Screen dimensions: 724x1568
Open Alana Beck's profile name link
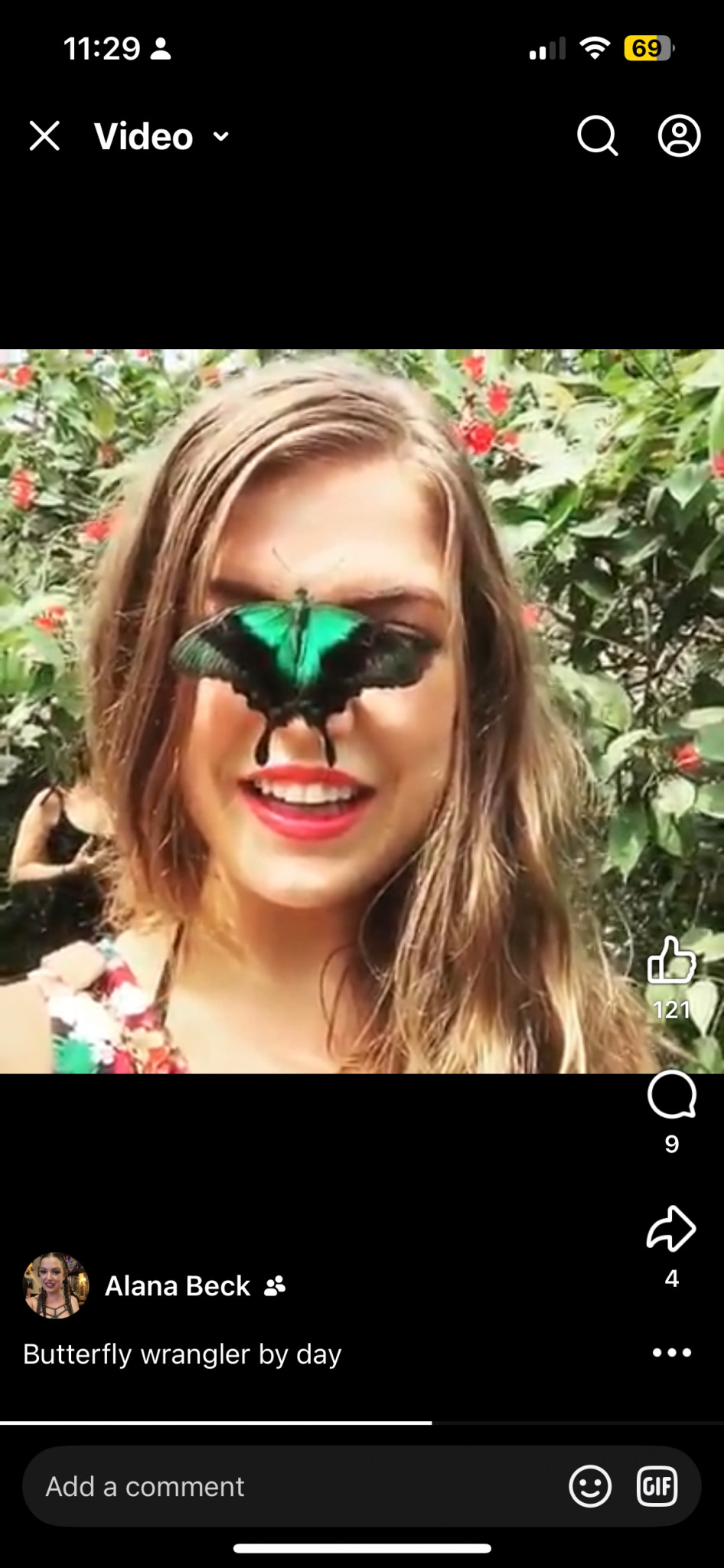178,1286
